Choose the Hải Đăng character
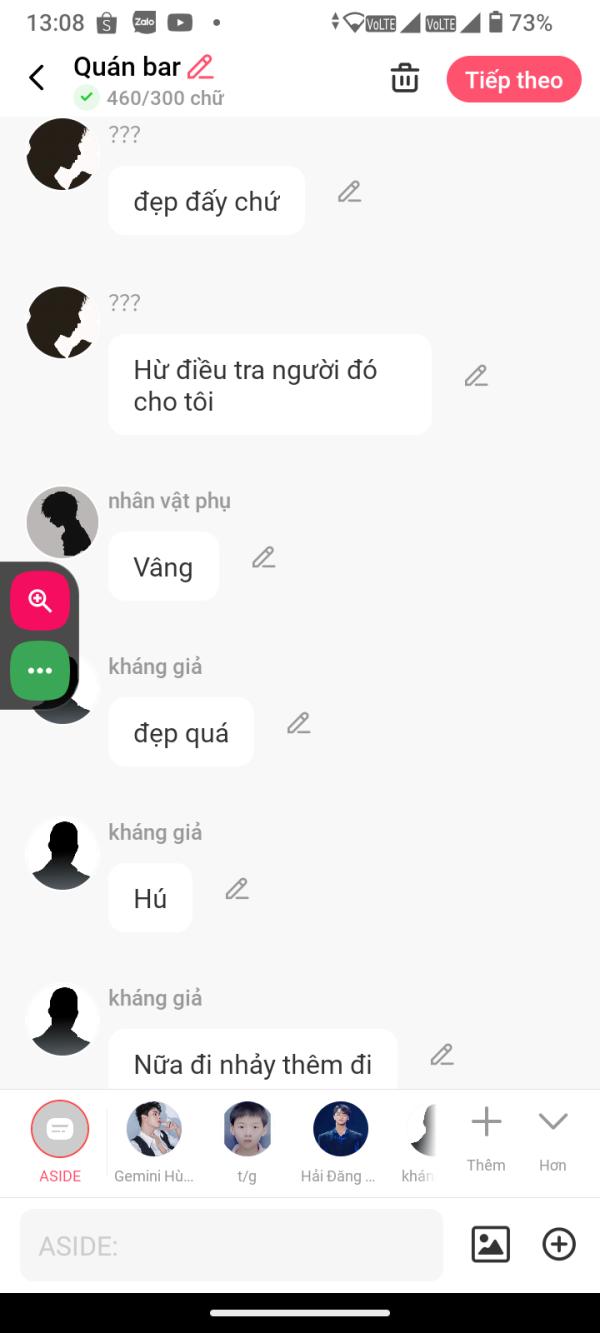Screen dimensions: 600x1333 click(340, 1142)
